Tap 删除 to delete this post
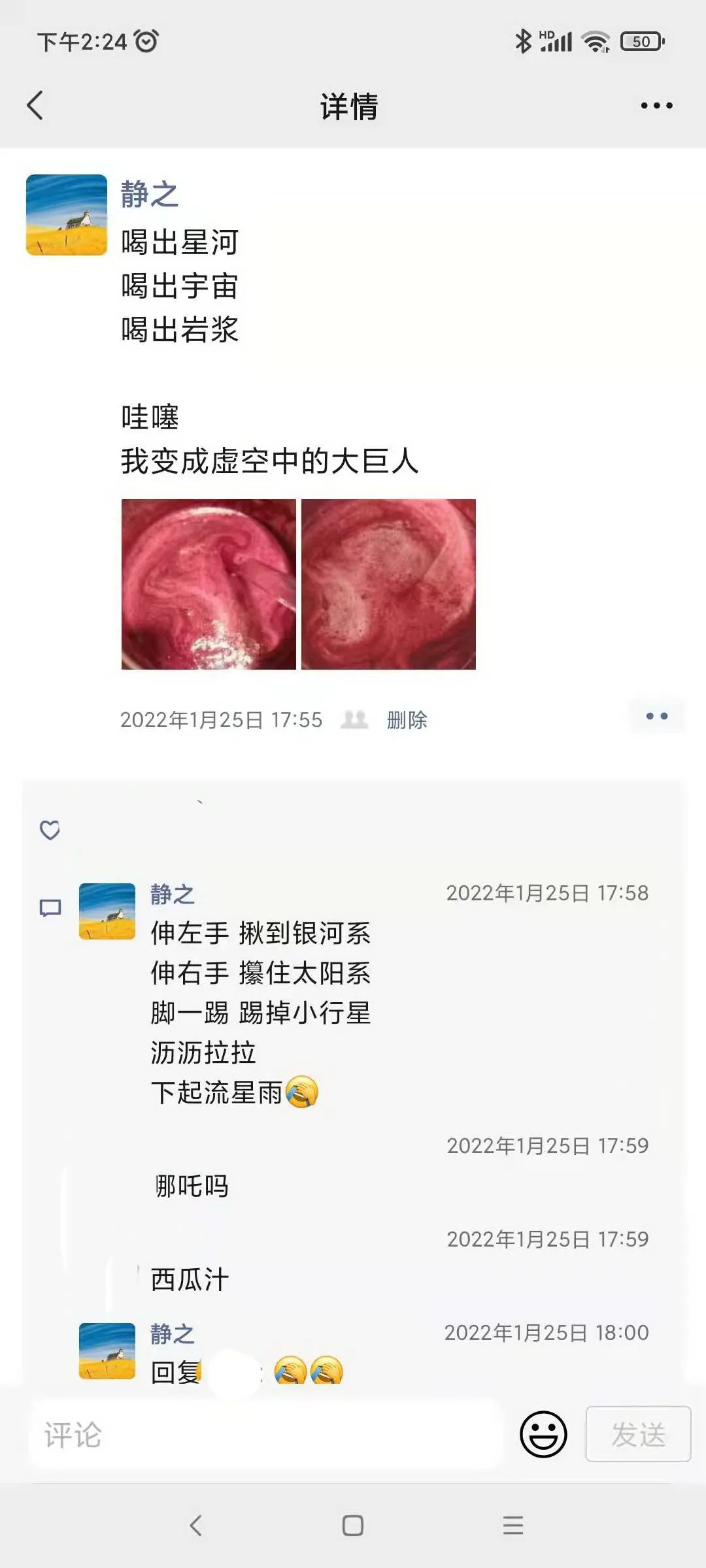Screen dimensions: 706x1568 [407, 720]
